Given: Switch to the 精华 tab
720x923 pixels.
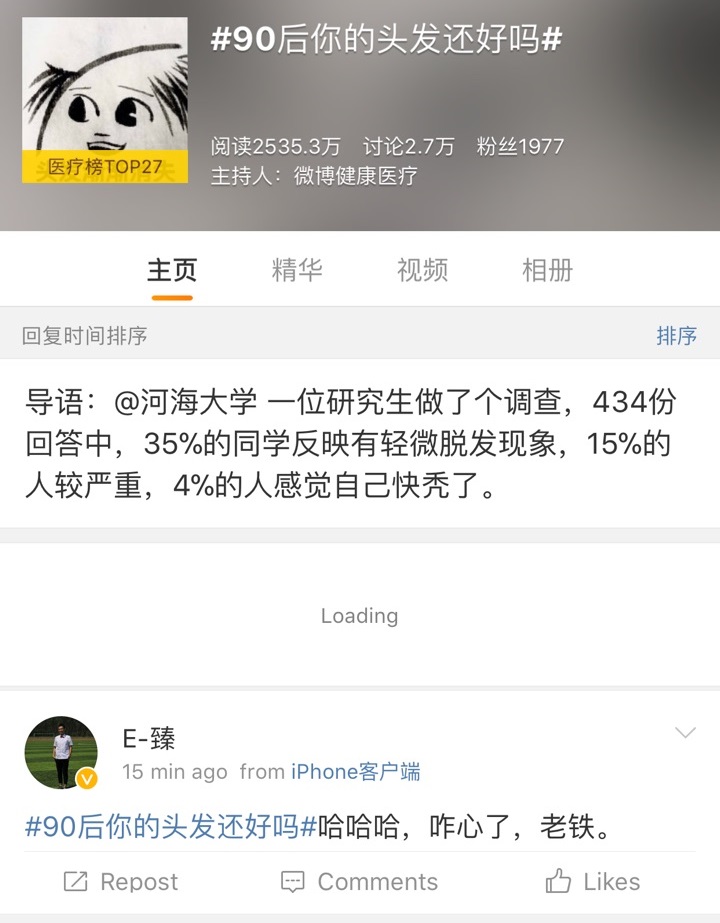Looking at the screenshot, I should point(297,270).
